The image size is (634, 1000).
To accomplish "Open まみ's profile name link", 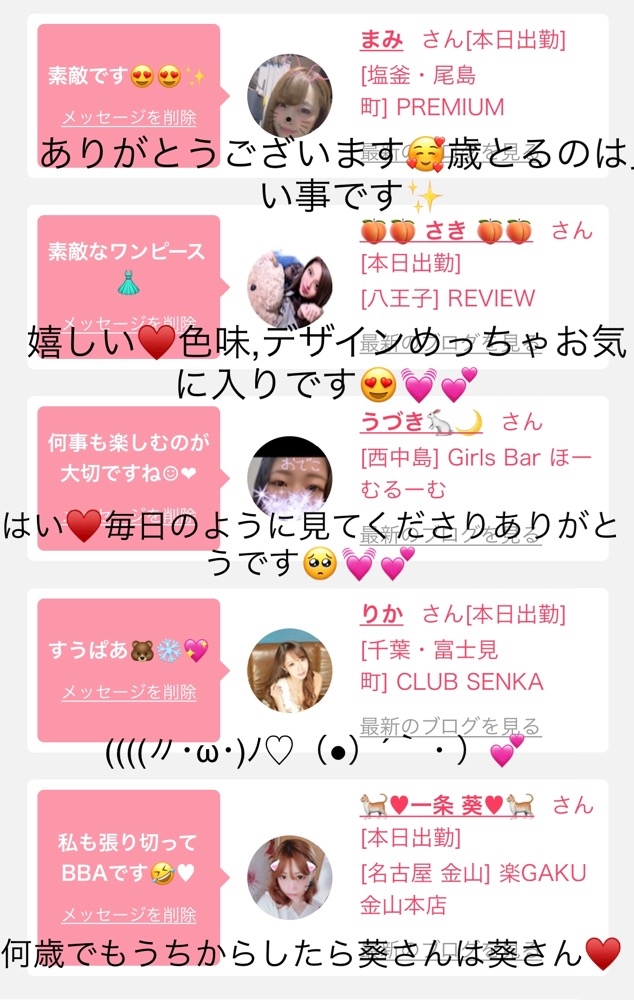I will [381, 40].
